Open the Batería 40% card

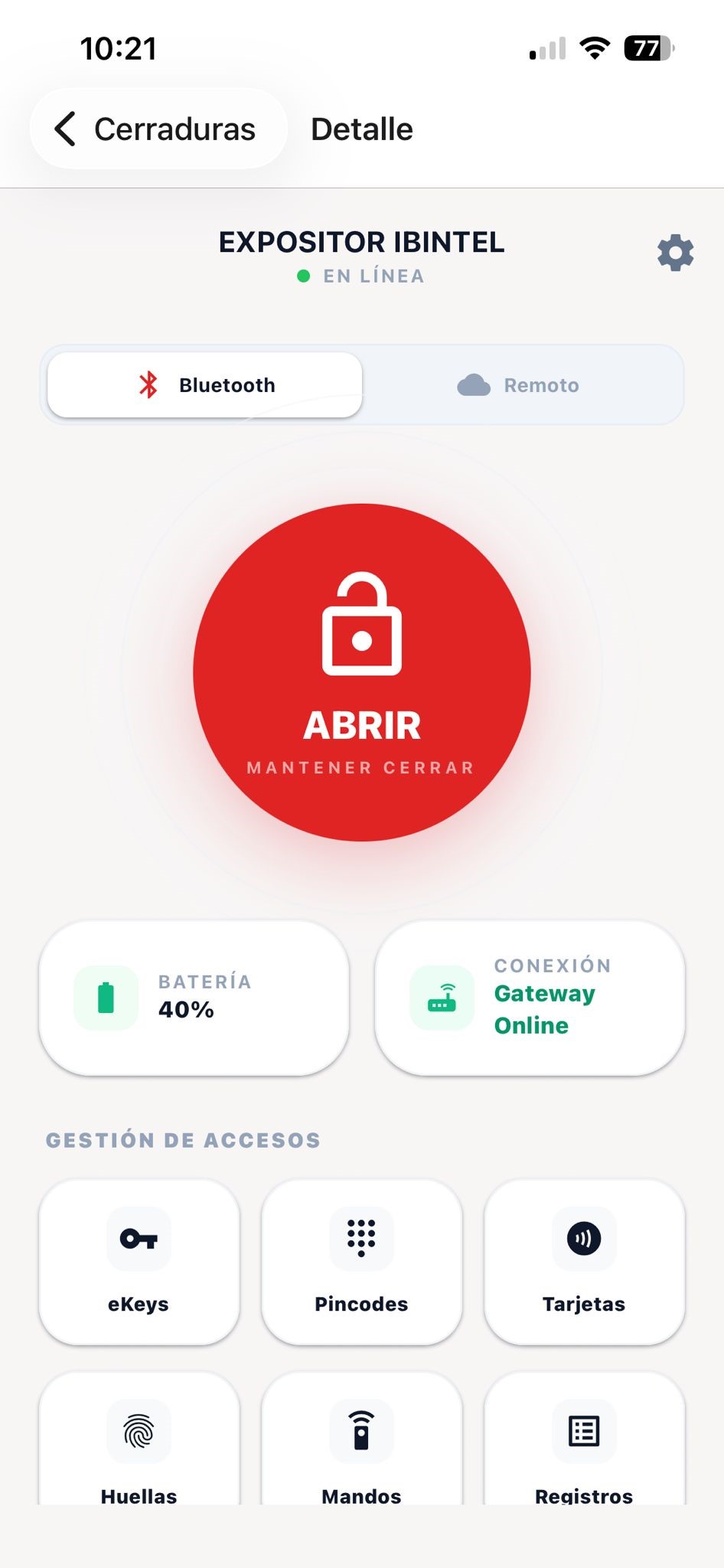[194, 998]
